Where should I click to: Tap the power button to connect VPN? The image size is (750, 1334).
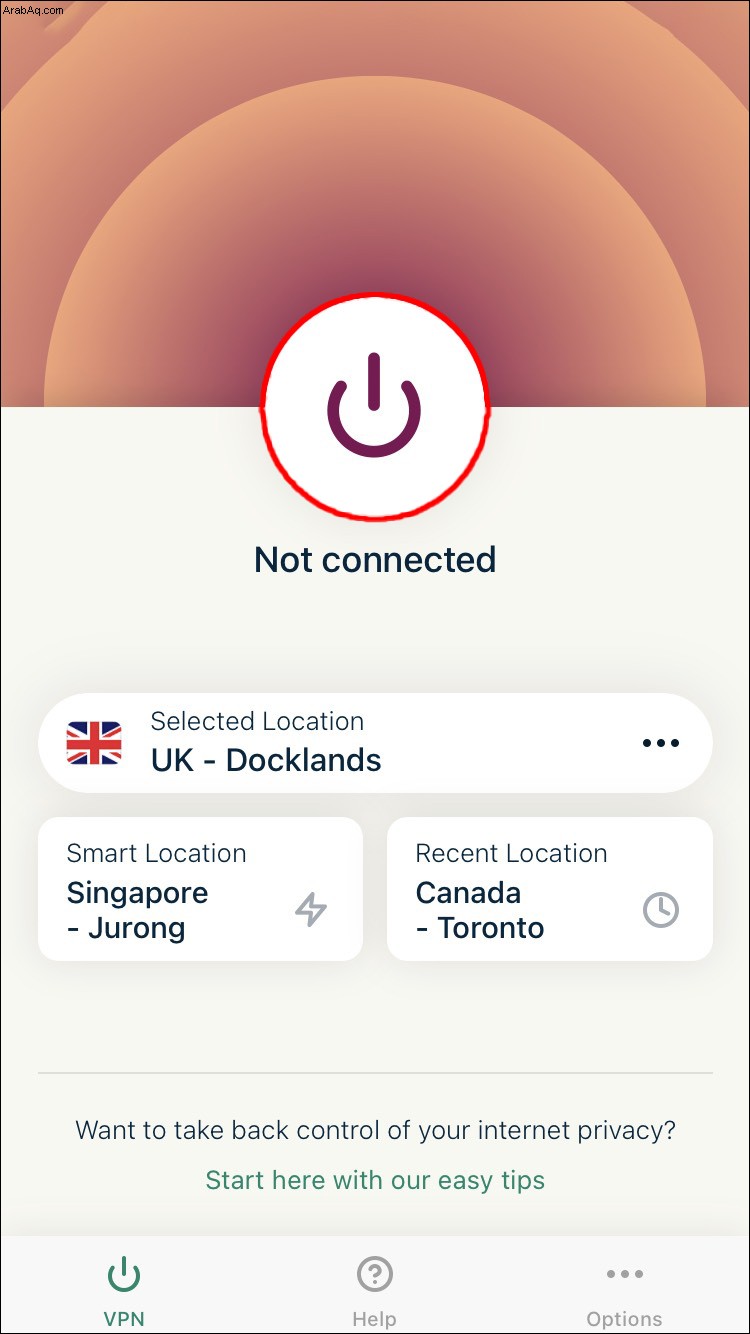tap(375, 407)
